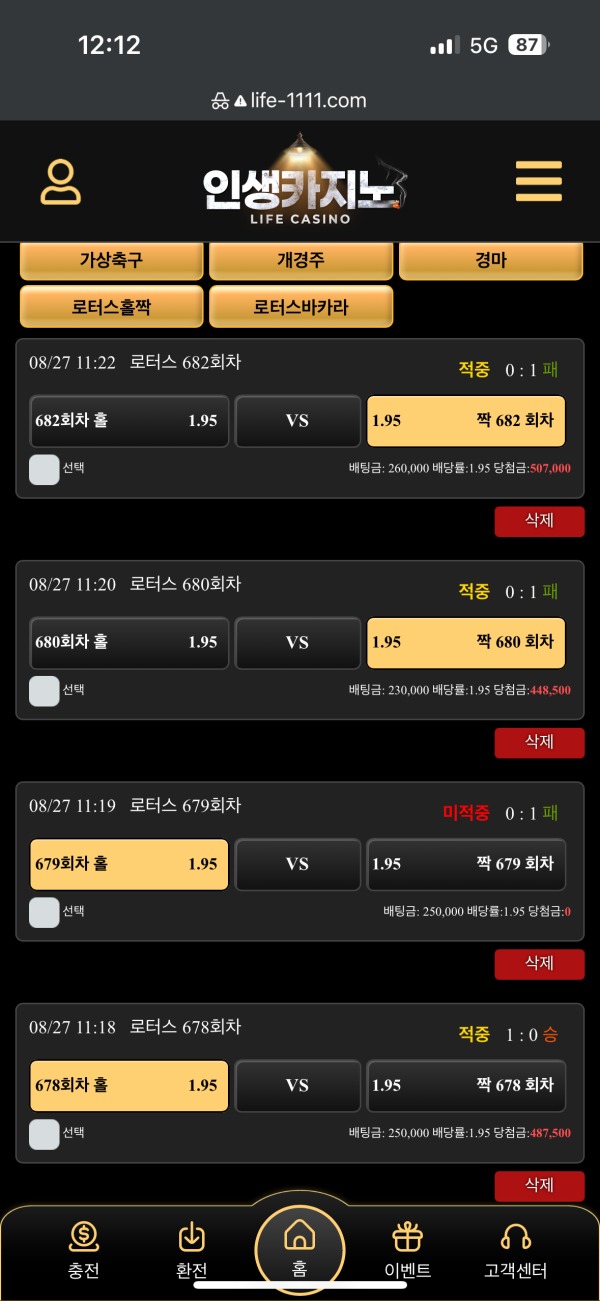Open the user profile icon

(61, 182)
